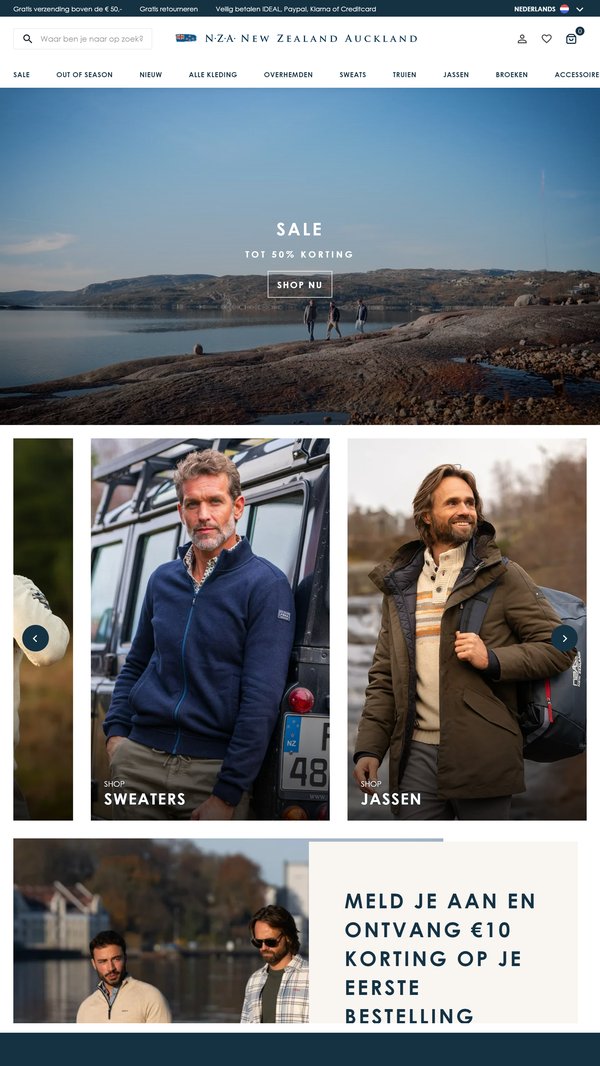Browse the Overhemden category

(288, 75)
